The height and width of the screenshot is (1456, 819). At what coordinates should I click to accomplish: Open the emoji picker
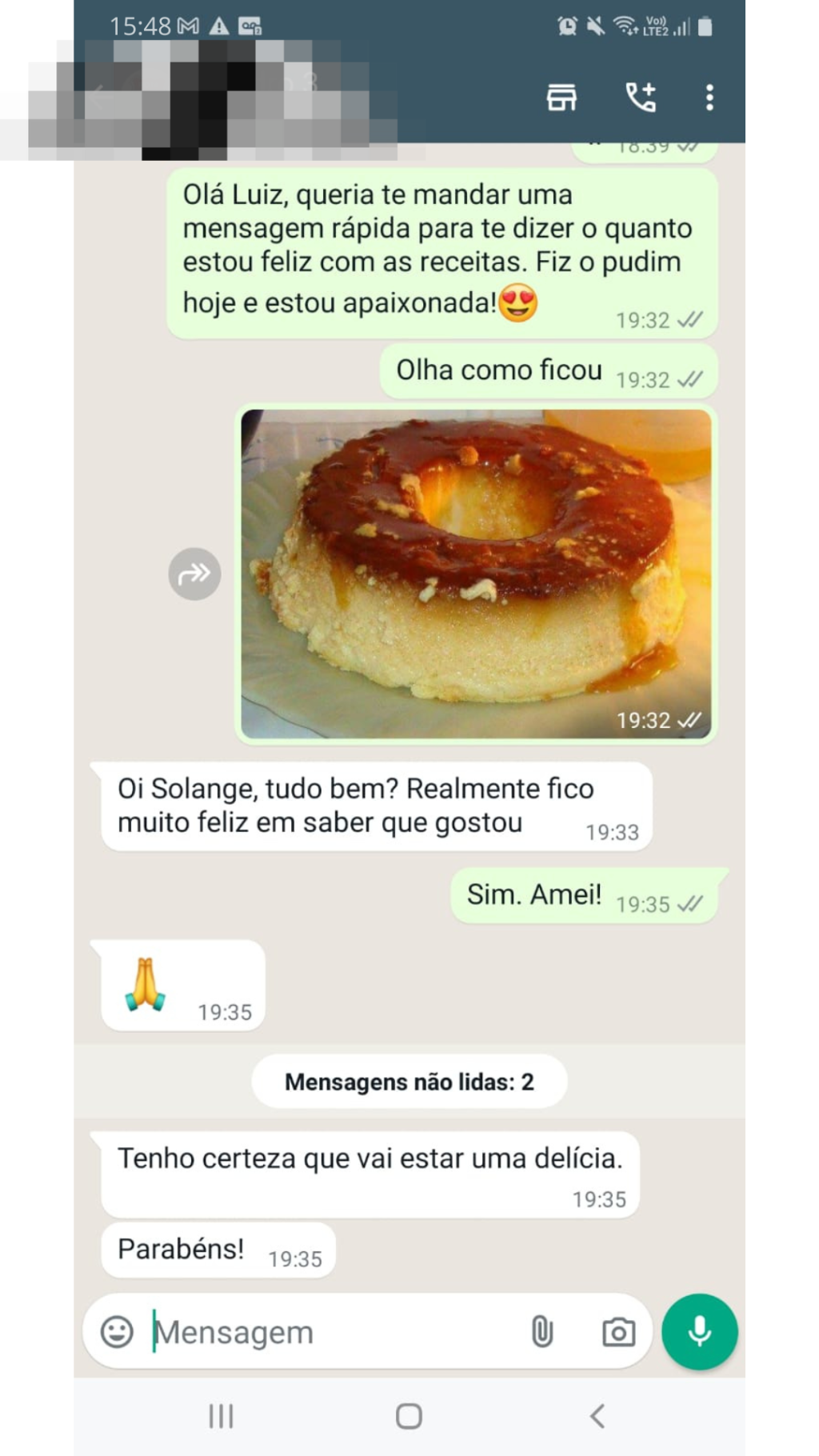(x=117, y=1332)
